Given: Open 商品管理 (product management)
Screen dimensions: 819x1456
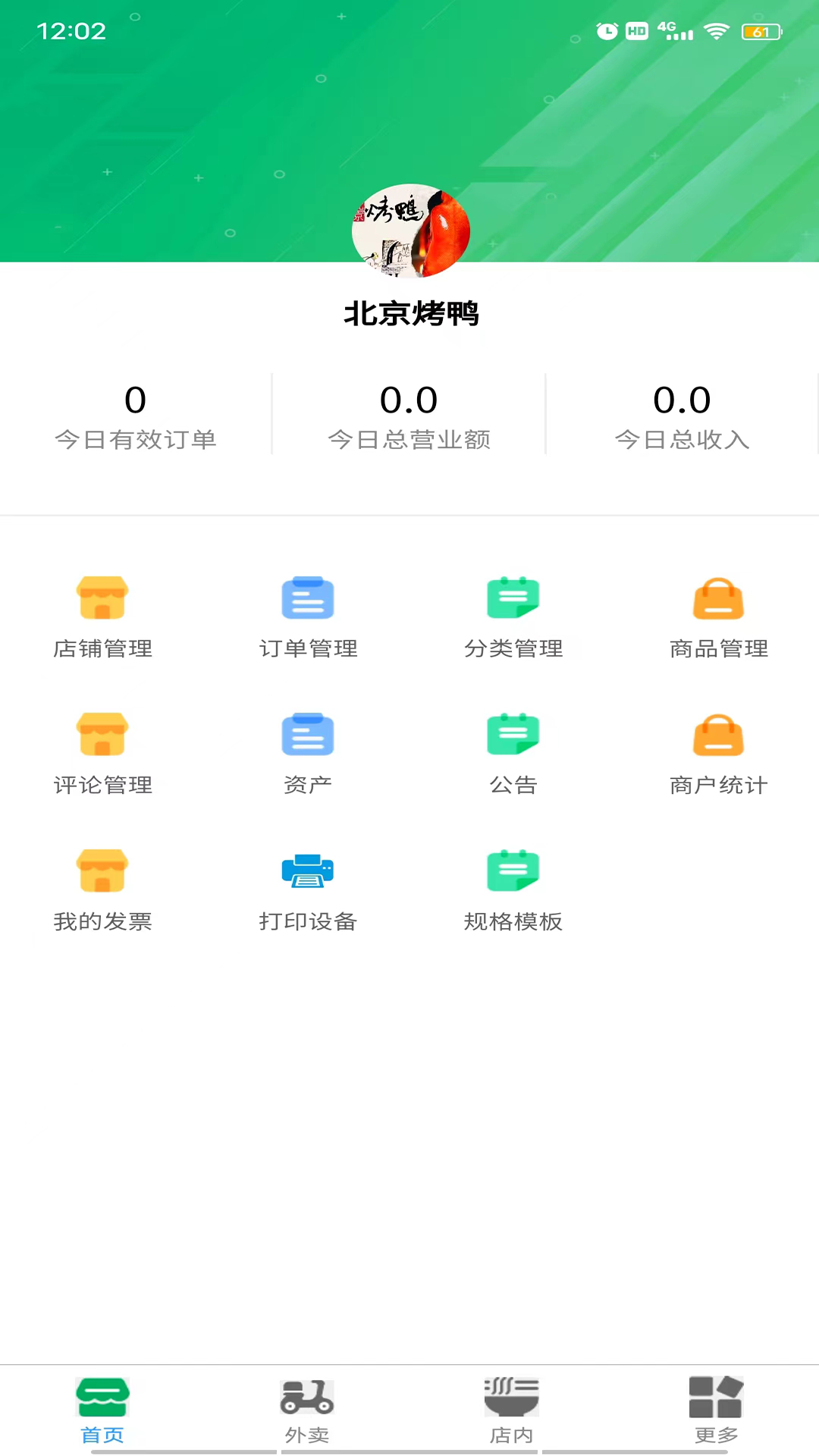Looking at the screenshot, I should pos(718,616).
